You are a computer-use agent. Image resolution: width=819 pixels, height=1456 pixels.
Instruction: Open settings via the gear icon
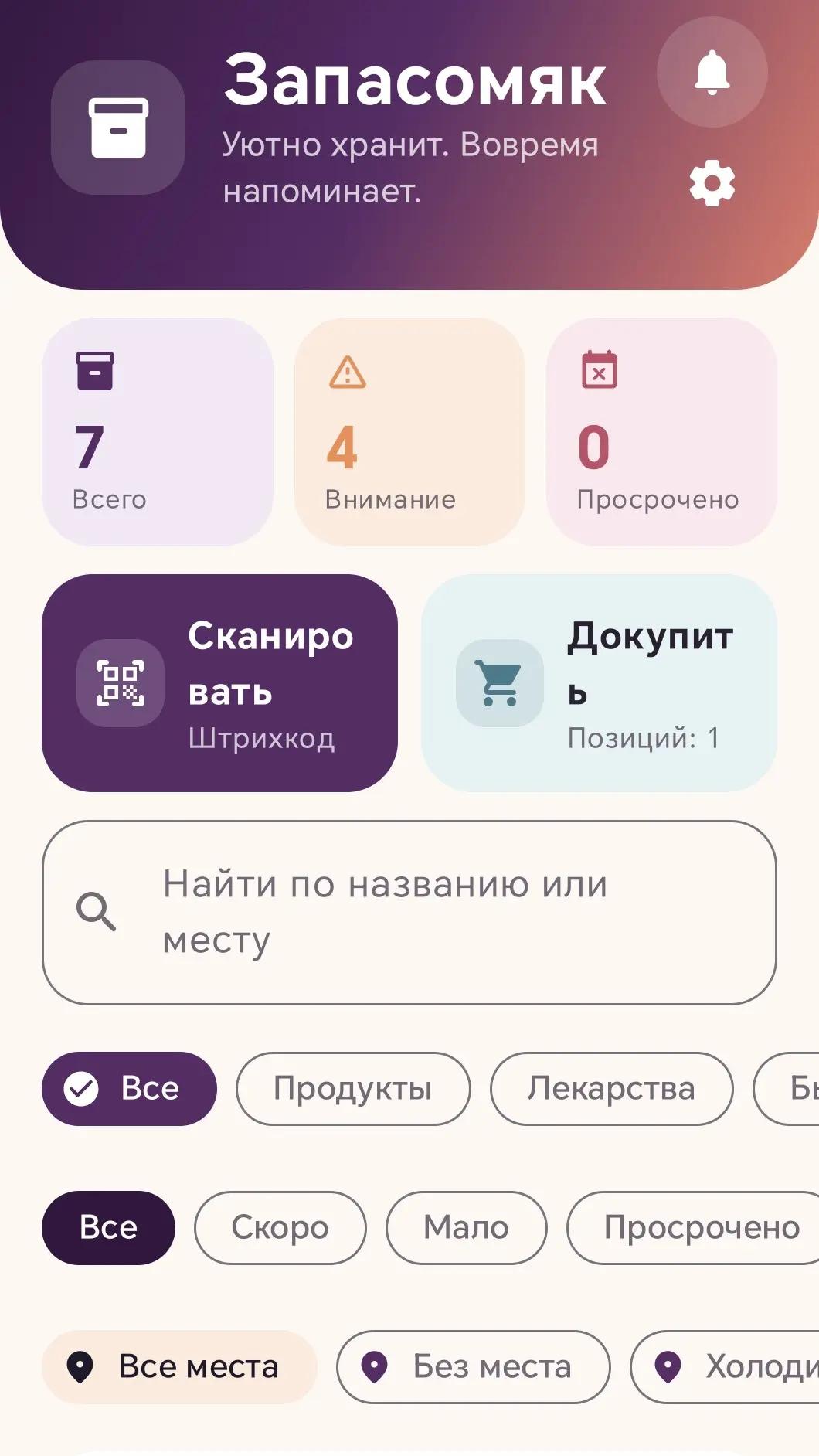tap(712, 184)
